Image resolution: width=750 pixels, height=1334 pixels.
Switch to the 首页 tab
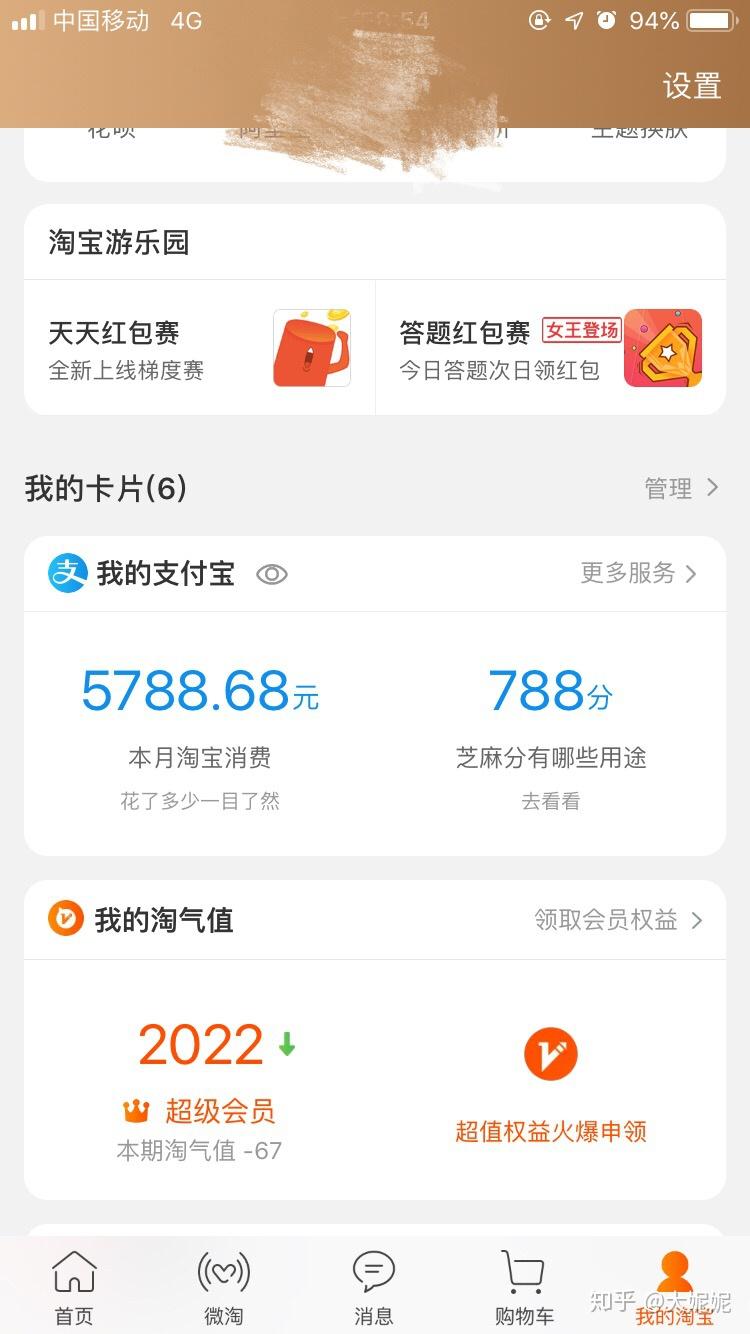pos(74,1288)
